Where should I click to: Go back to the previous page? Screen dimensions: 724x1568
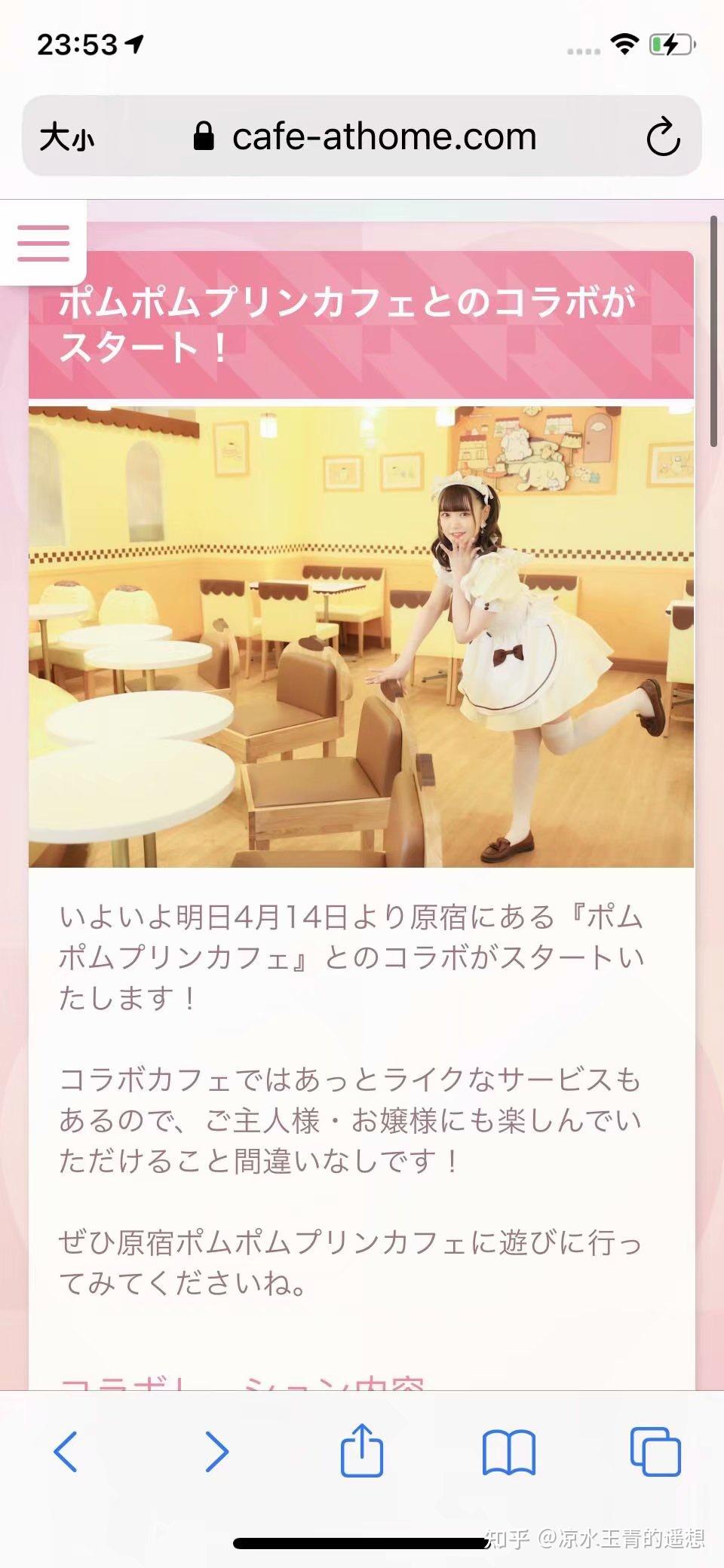click(66, 1450)
